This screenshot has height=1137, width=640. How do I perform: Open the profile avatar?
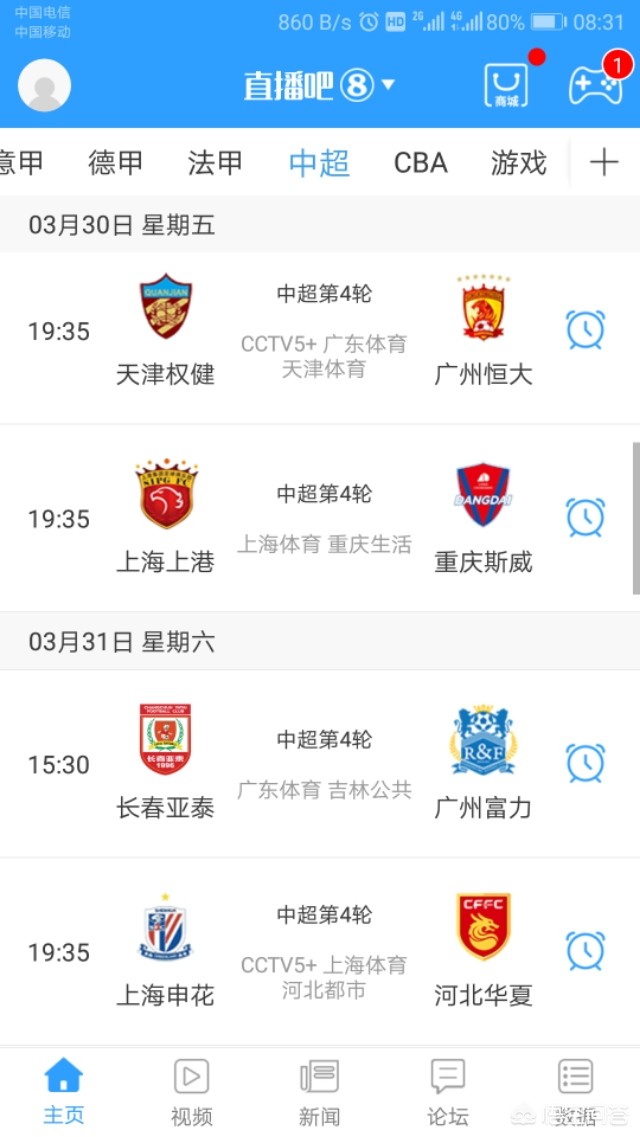45,86
